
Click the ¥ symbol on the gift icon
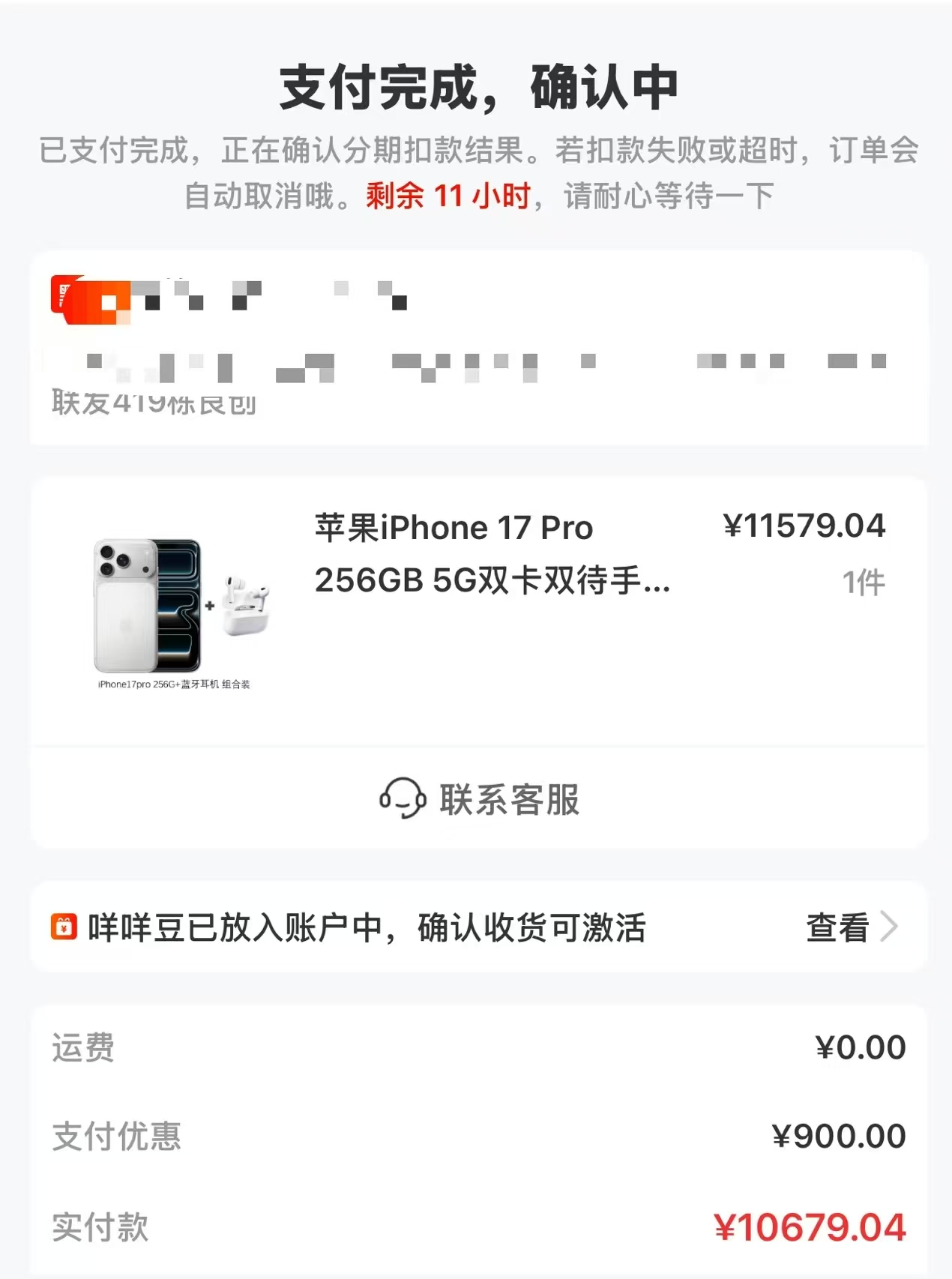click(x=64, y=929)
